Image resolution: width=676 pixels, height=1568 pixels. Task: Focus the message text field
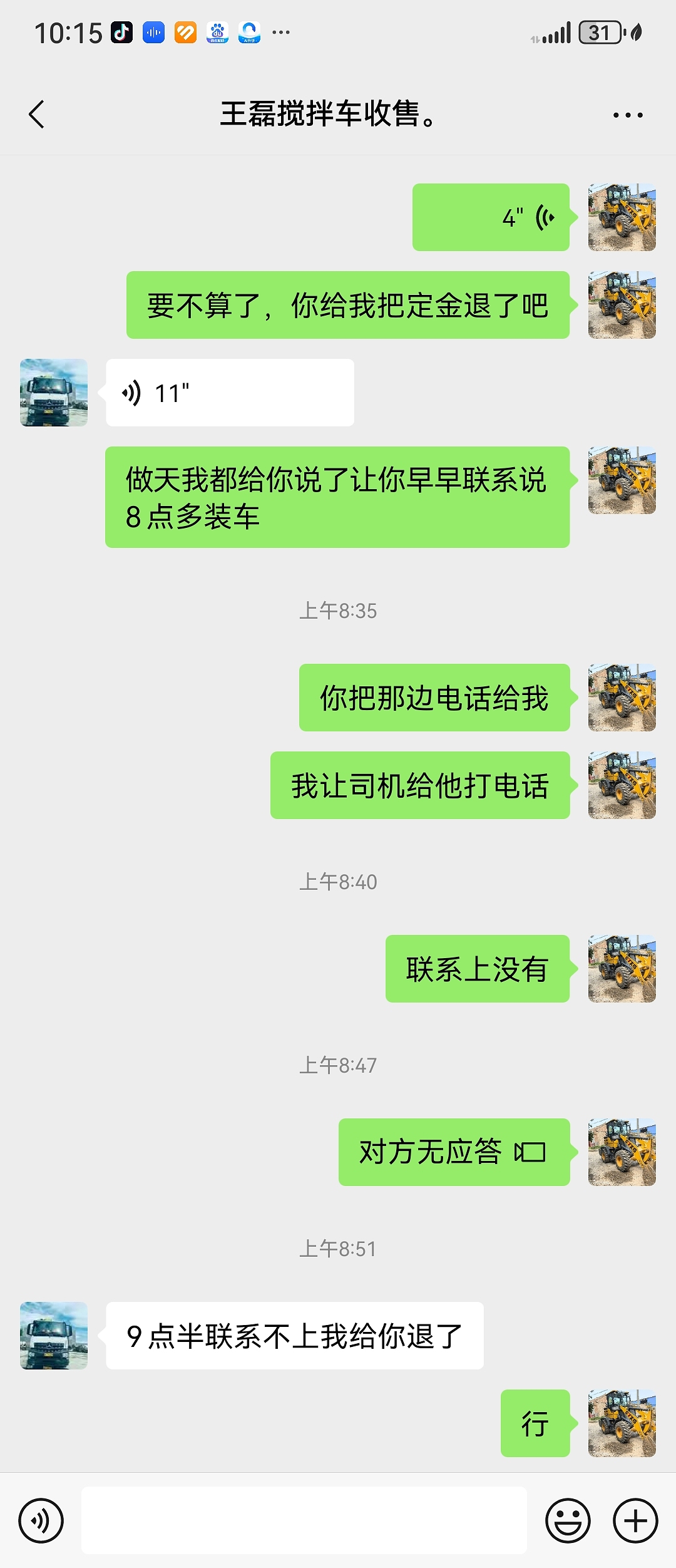[x=304, y=1520]
